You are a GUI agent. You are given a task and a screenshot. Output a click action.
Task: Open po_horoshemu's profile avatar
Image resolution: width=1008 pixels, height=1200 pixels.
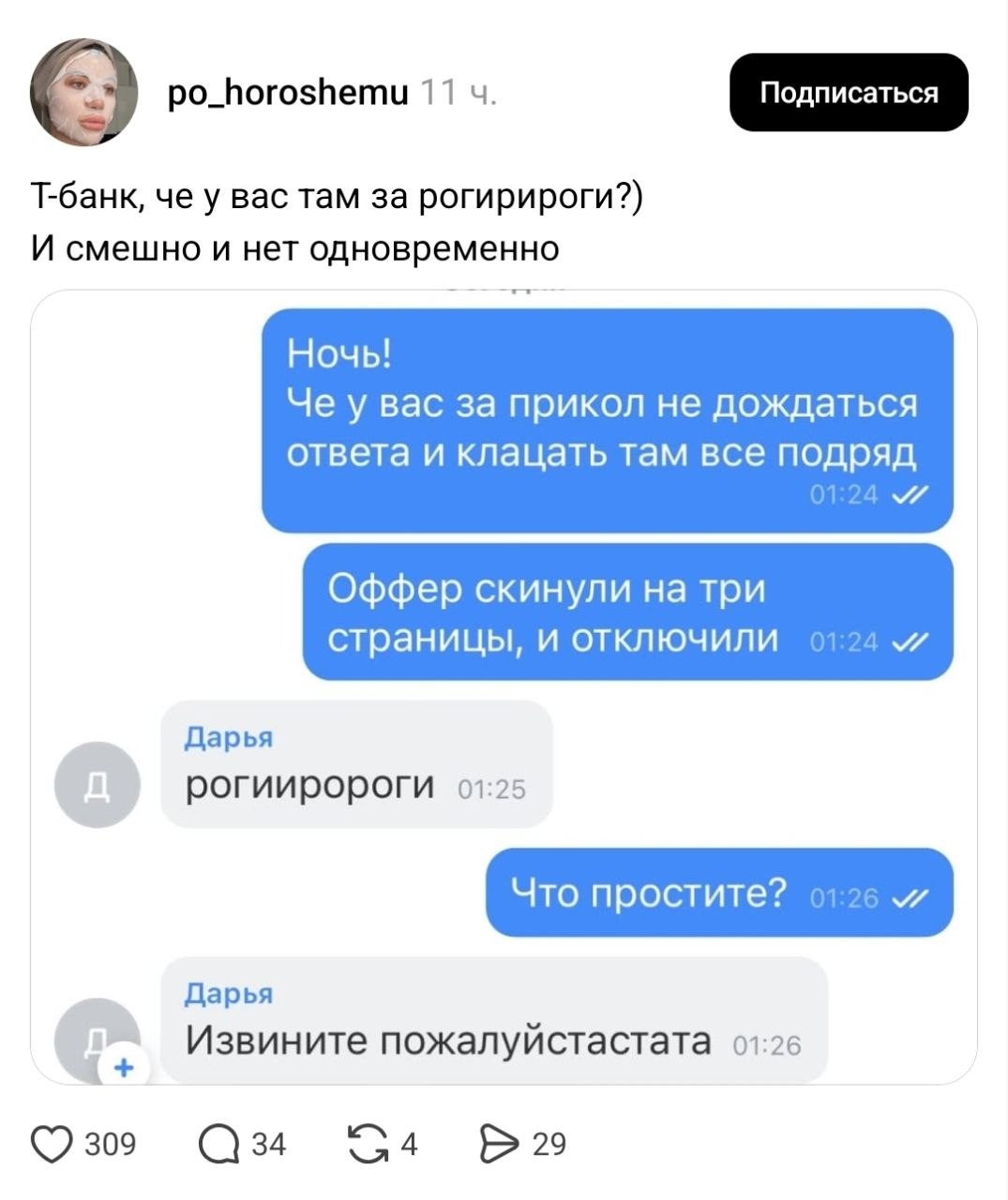click(84, 92)
